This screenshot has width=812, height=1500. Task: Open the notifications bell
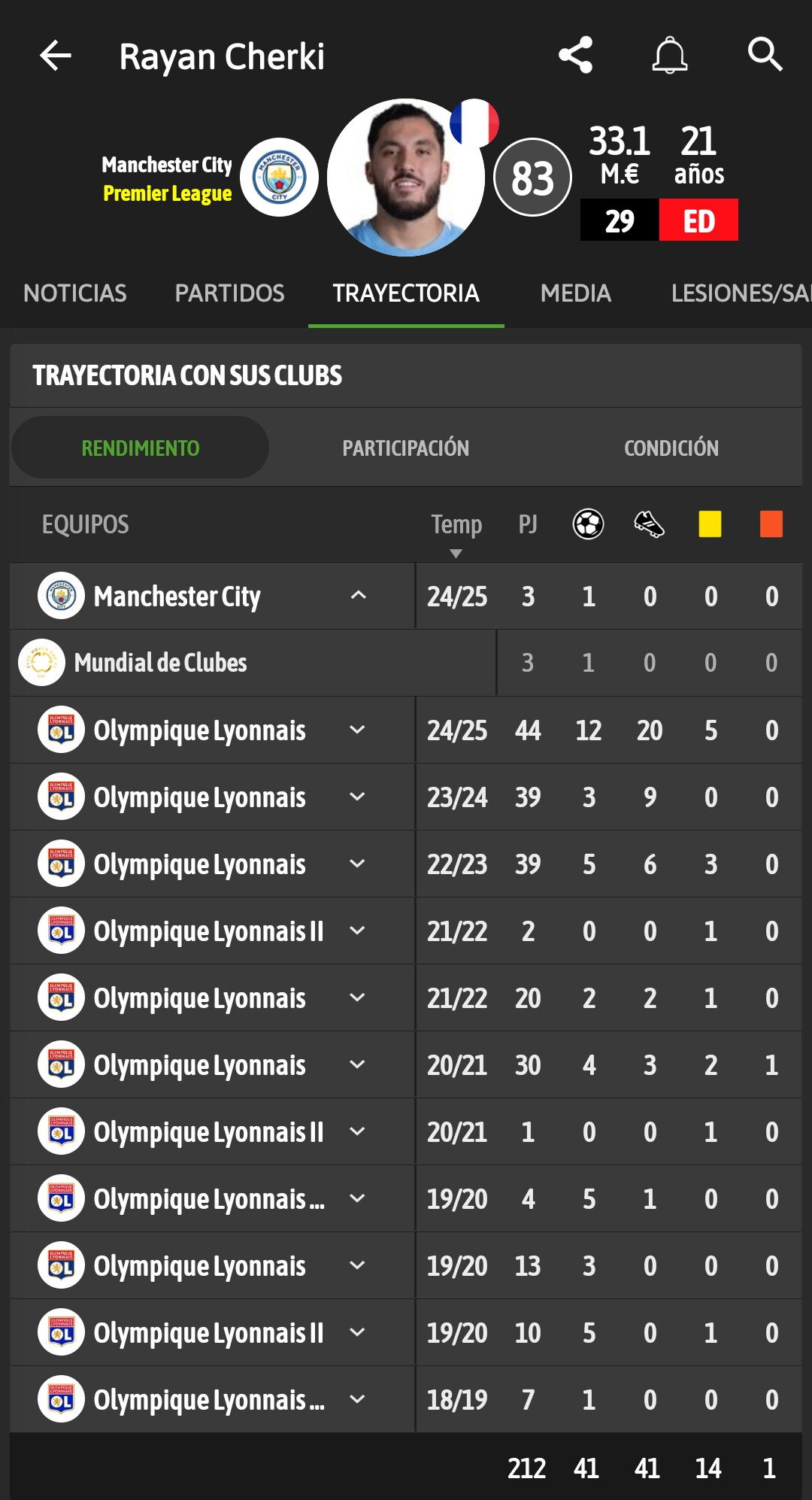669,56
